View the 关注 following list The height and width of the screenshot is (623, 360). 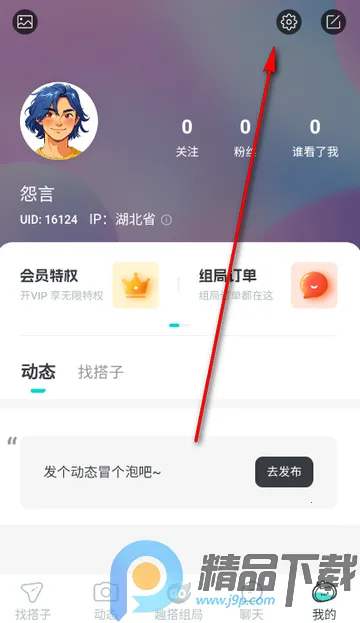187,138
